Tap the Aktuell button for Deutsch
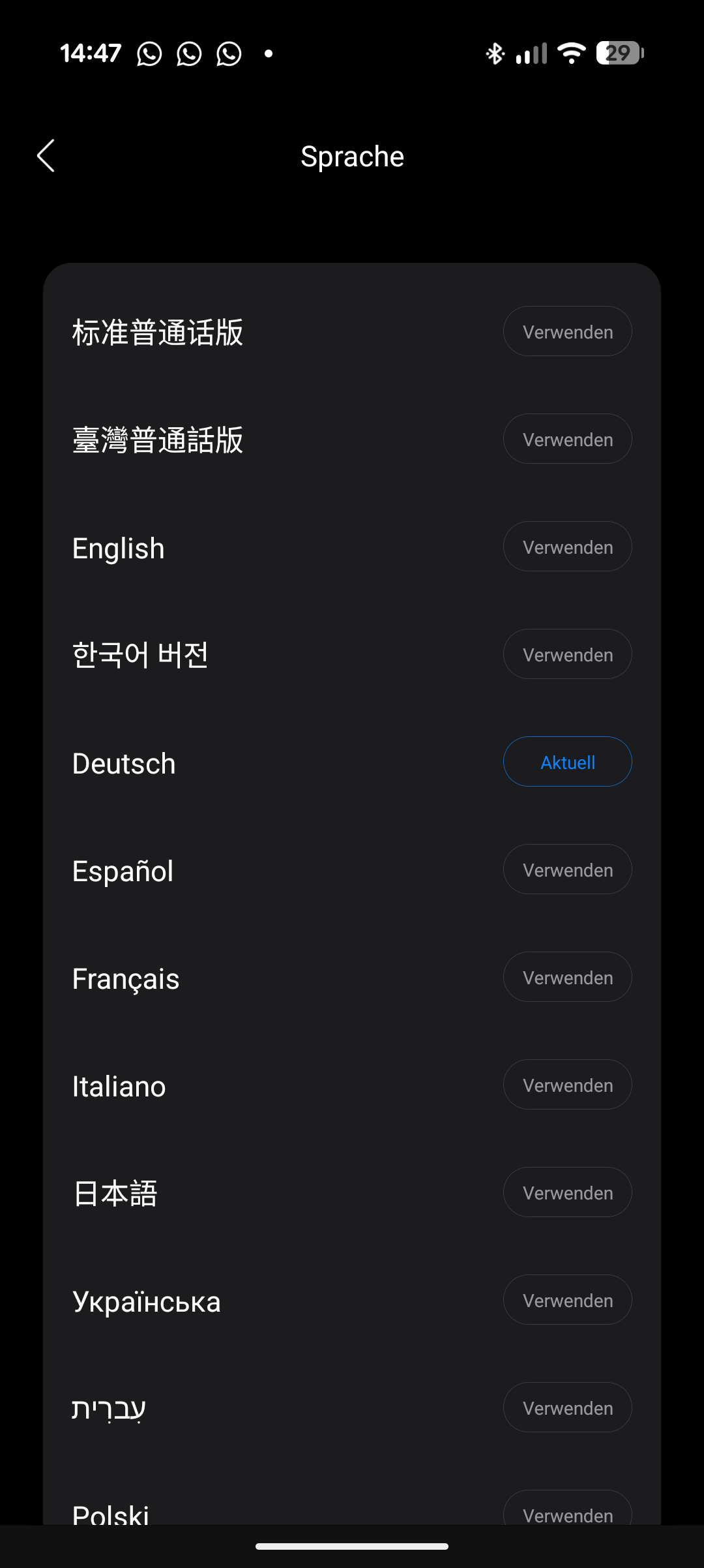This screenshot has width=704, height=1568. click(567, 762)
